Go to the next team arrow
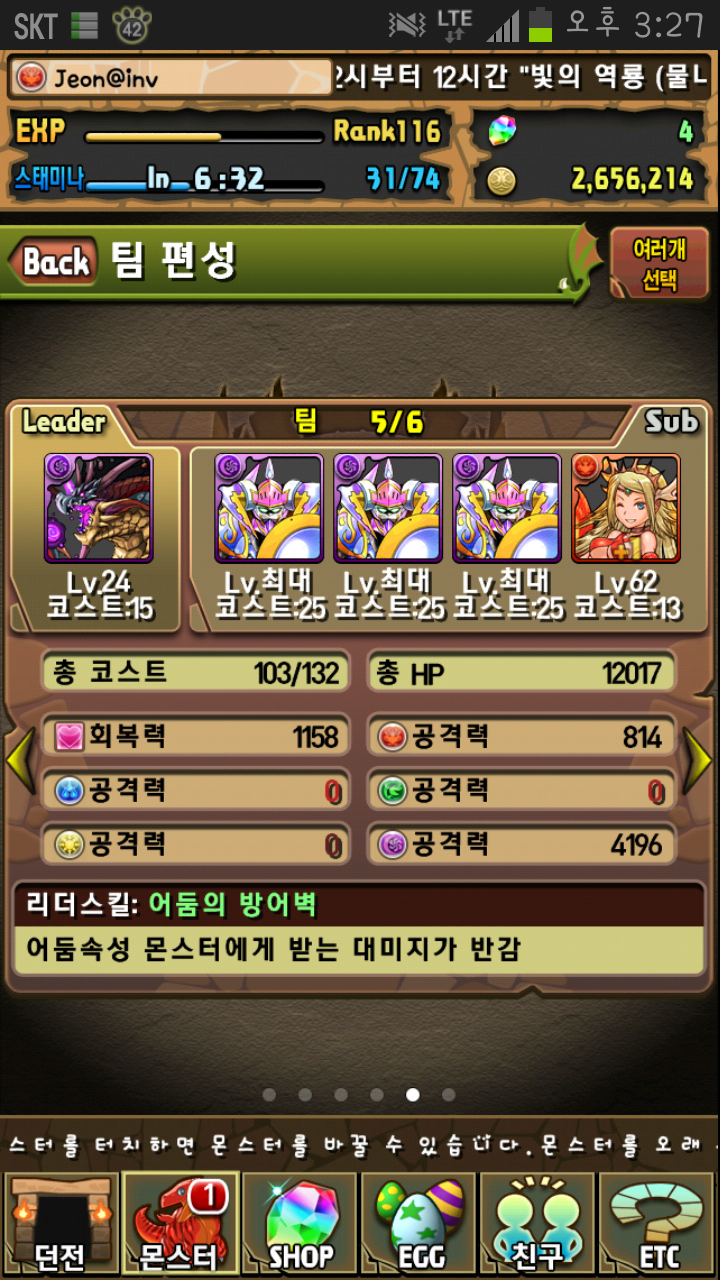 pyautogui.click(x=698, y=762)
